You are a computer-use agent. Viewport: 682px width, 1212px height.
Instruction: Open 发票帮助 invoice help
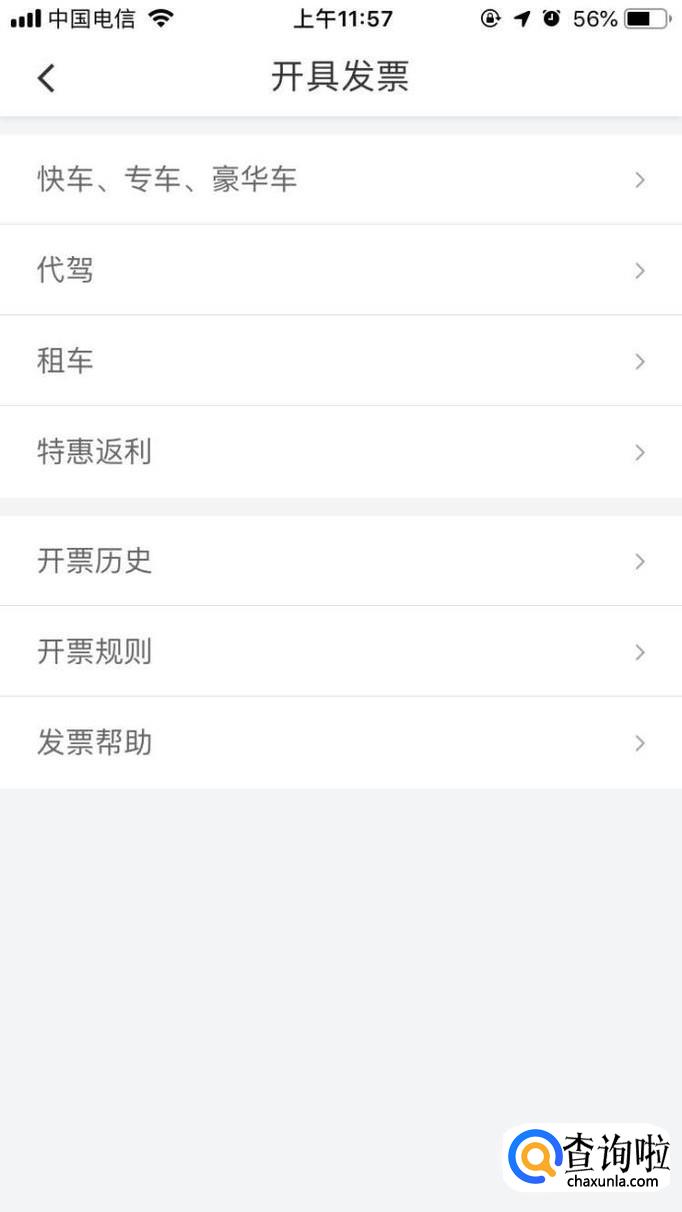point(340,743)
